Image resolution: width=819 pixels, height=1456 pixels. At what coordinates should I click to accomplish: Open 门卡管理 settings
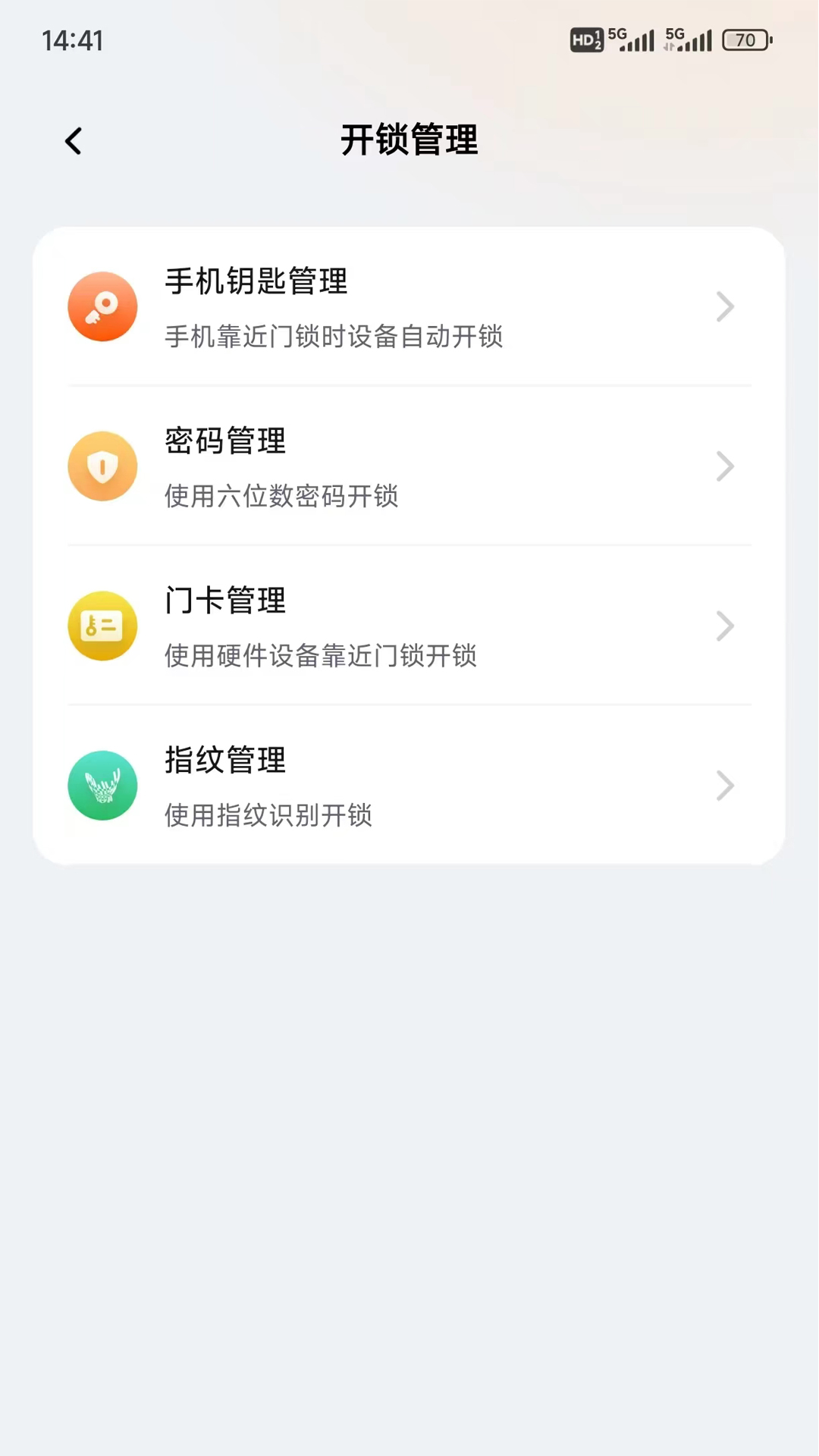pyautogui.click(x=409, y=626)
